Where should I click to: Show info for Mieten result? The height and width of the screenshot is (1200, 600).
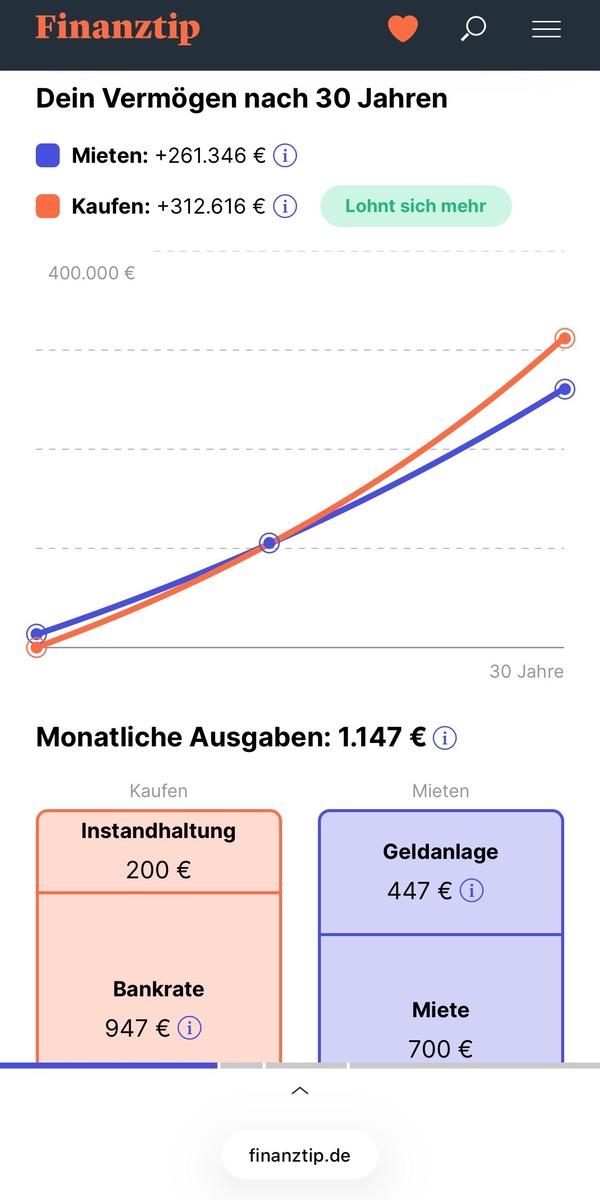tap(285, 156)
